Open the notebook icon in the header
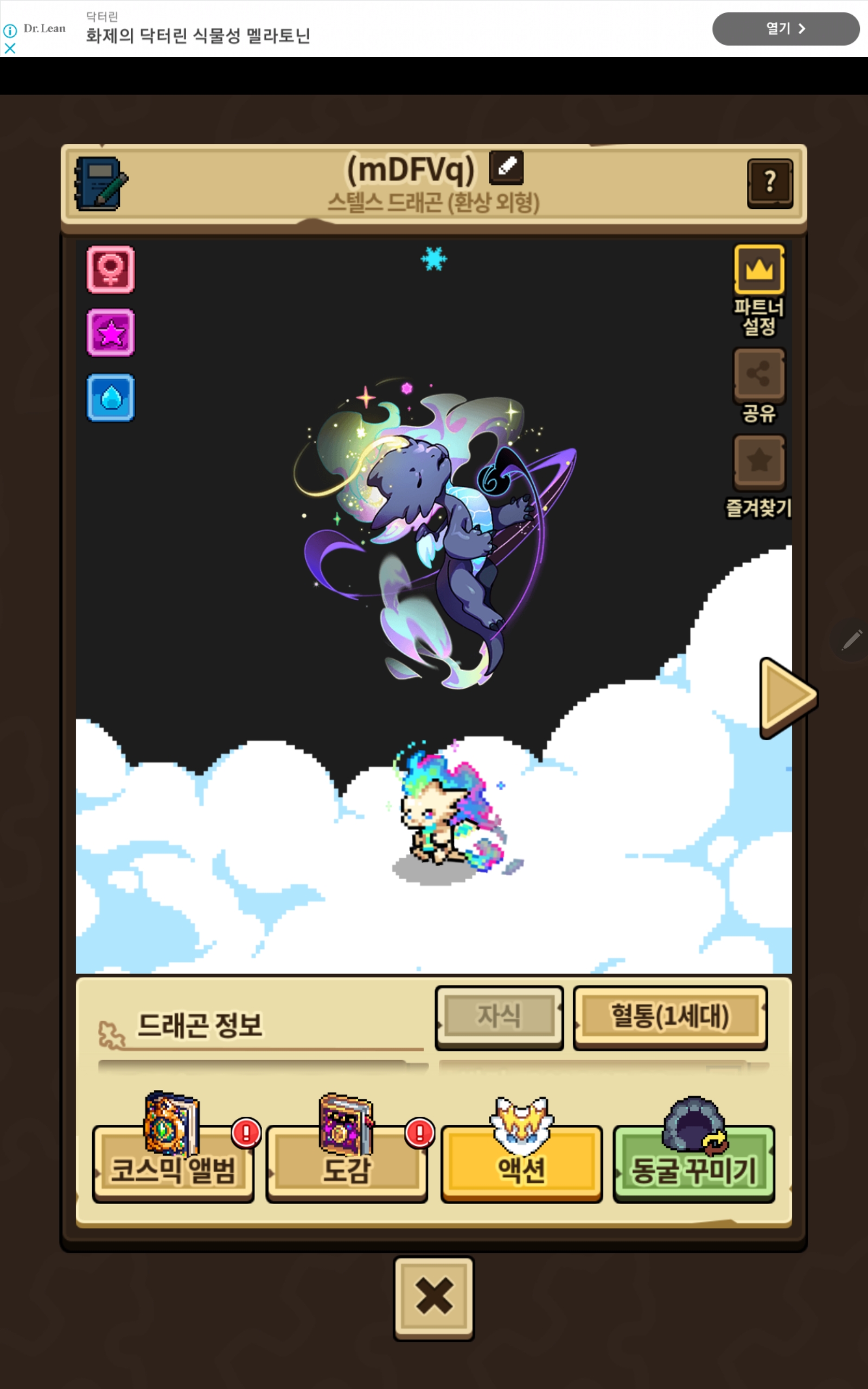 [x=100, y=183]
